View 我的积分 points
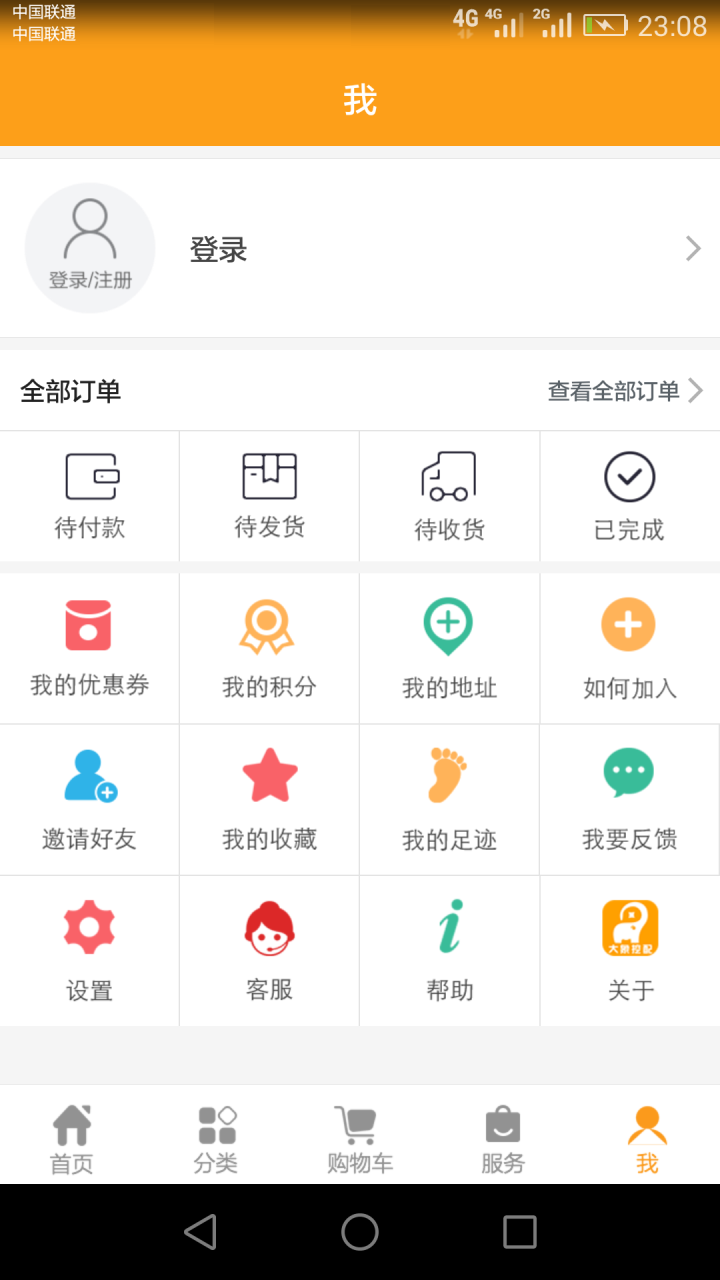 pos(270,648)
